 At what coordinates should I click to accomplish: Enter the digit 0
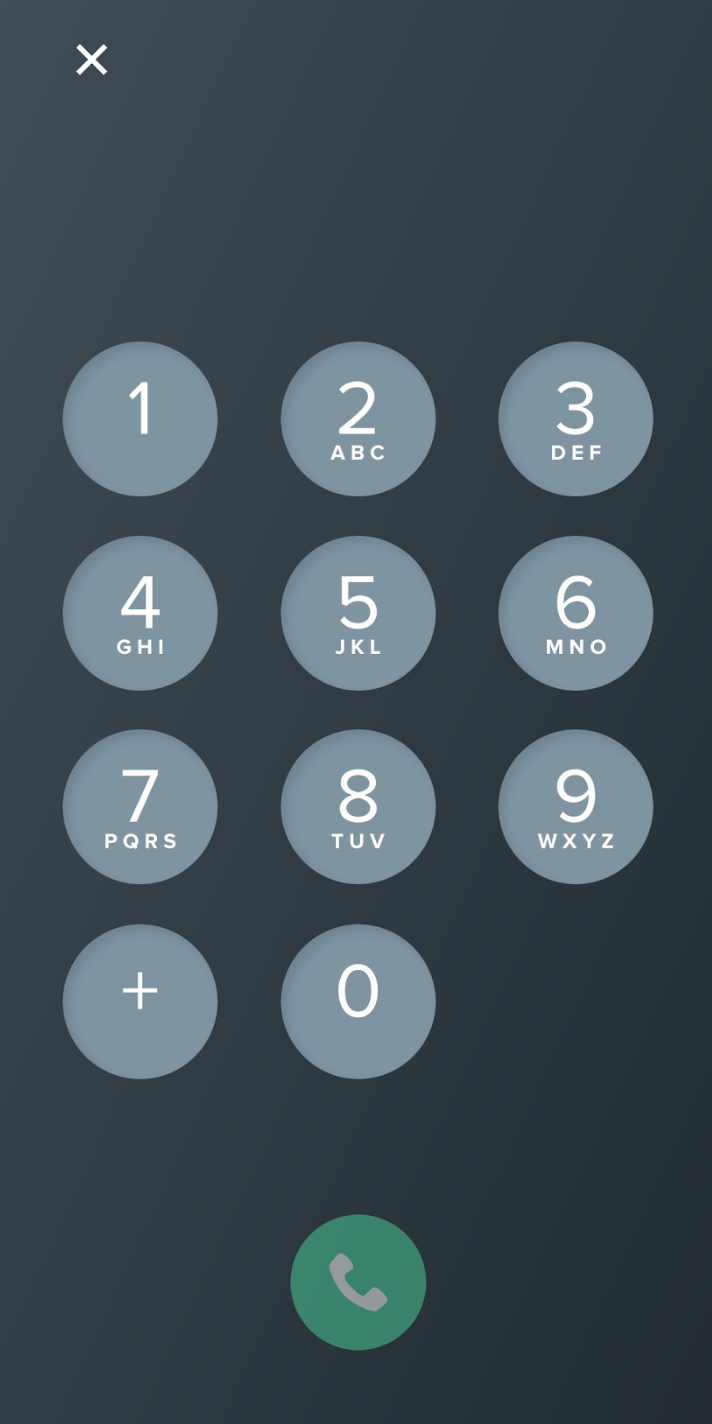[x=358, y=1001]
